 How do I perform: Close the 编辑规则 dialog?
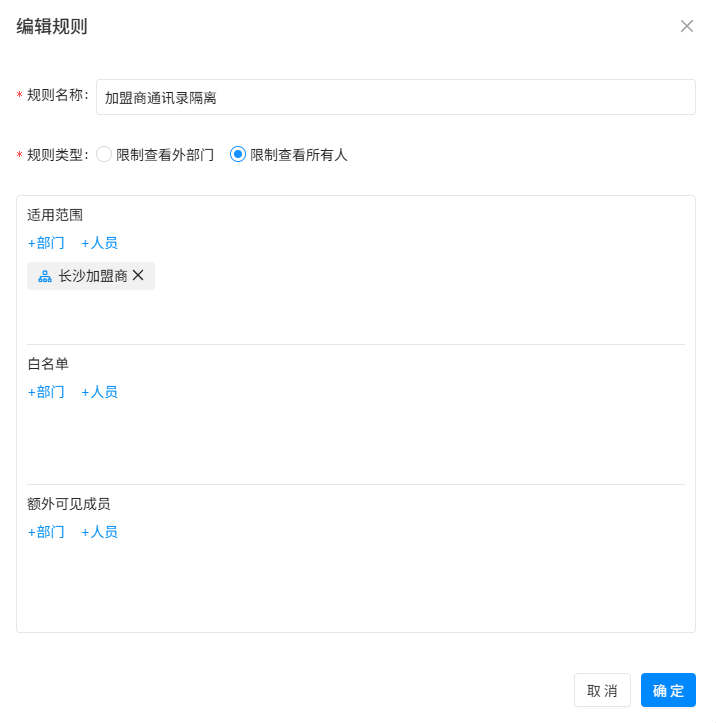[687, 26]
